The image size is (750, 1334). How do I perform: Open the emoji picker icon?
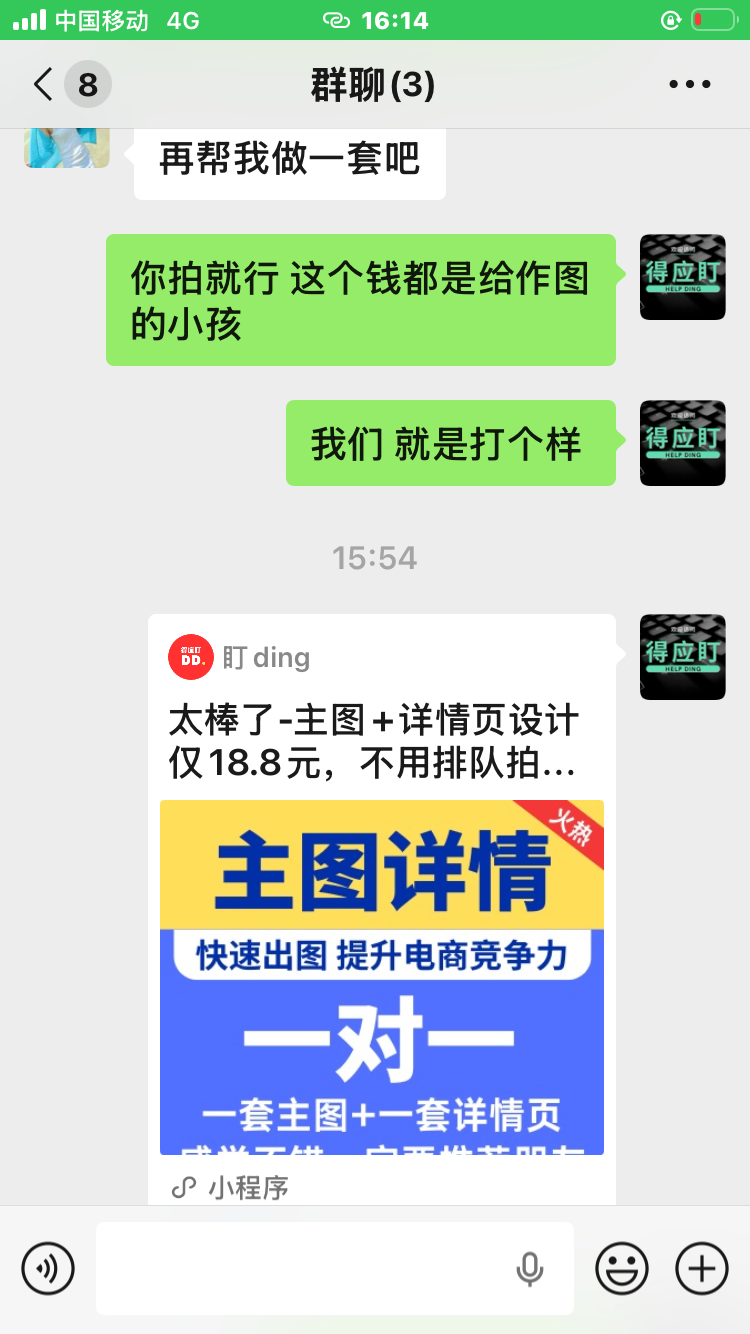[622, 1268]
